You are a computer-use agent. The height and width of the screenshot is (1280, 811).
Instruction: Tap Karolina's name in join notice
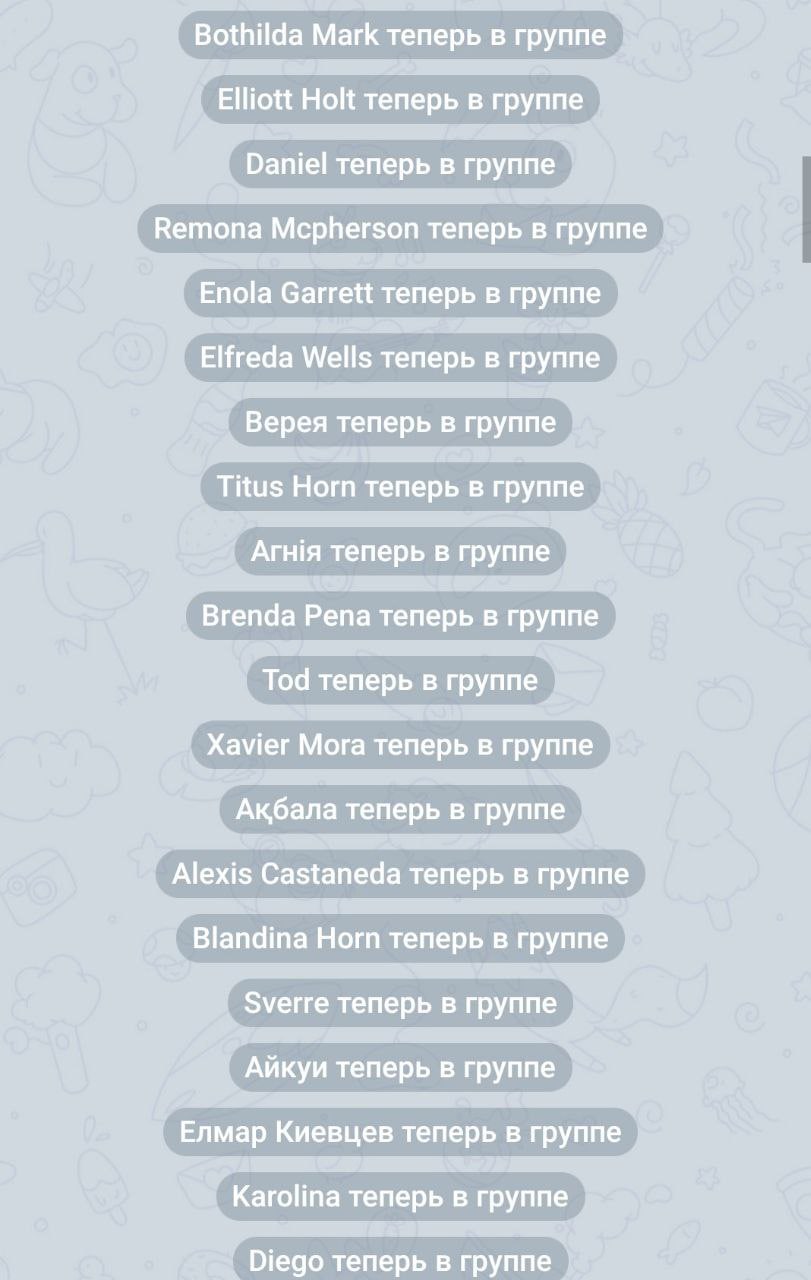pyautogui.click(x=286, y=1197)
